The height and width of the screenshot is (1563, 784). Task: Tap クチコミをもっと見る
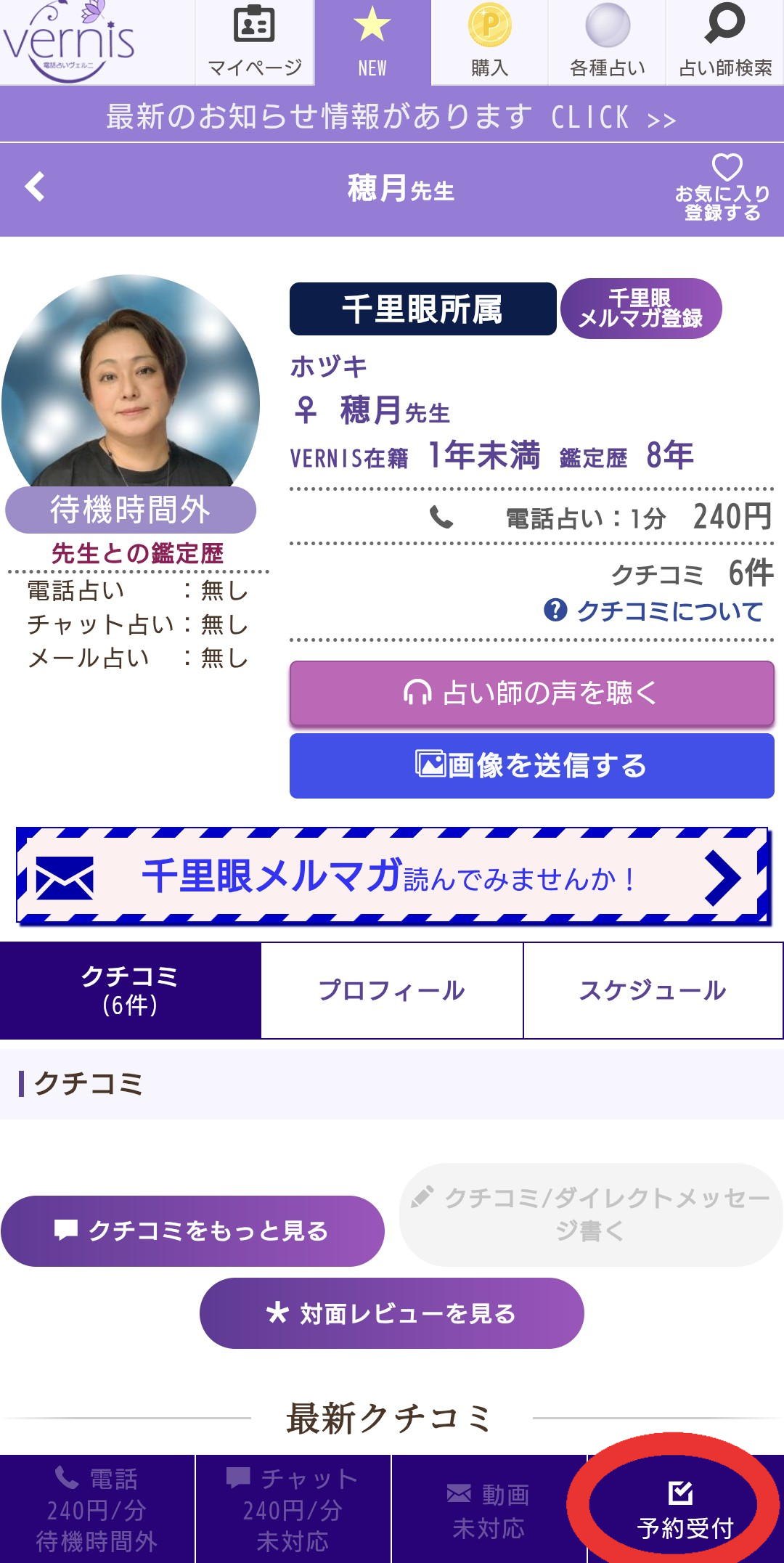pyautogui.click(x=192, y=1231)
